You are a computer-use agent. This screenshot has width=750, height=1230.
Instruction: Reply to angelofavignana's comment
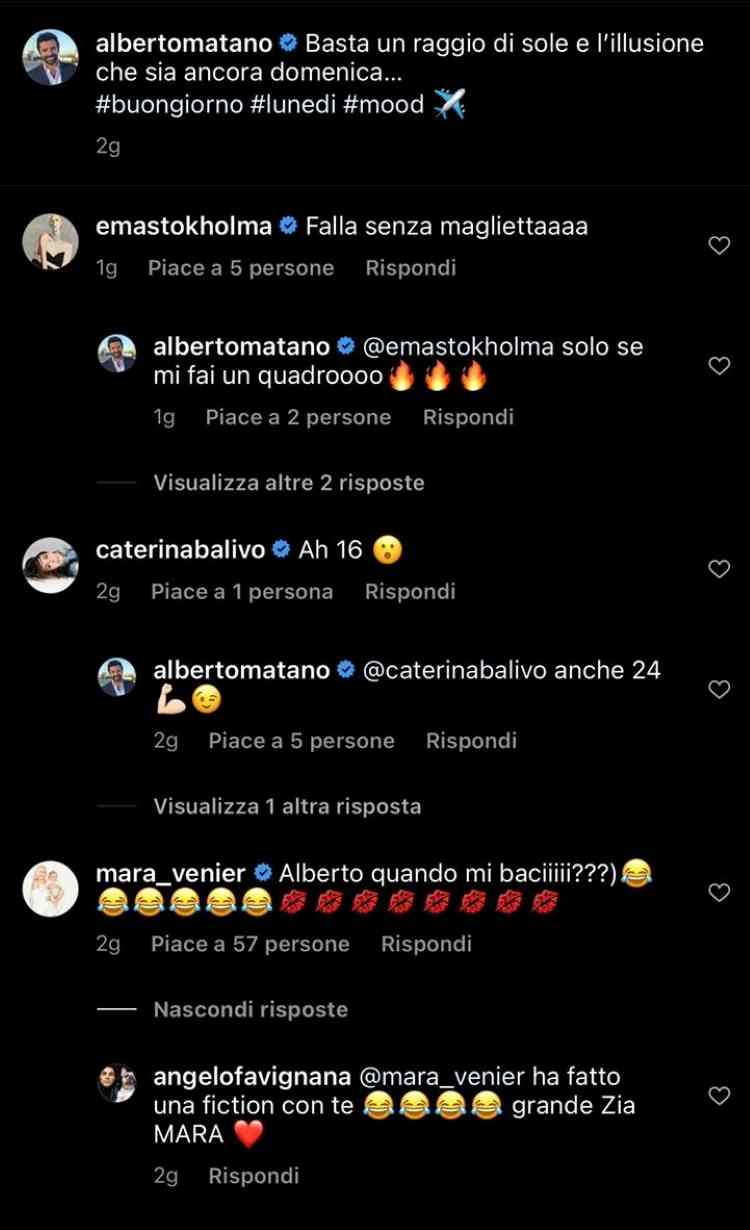point(253,1176)
